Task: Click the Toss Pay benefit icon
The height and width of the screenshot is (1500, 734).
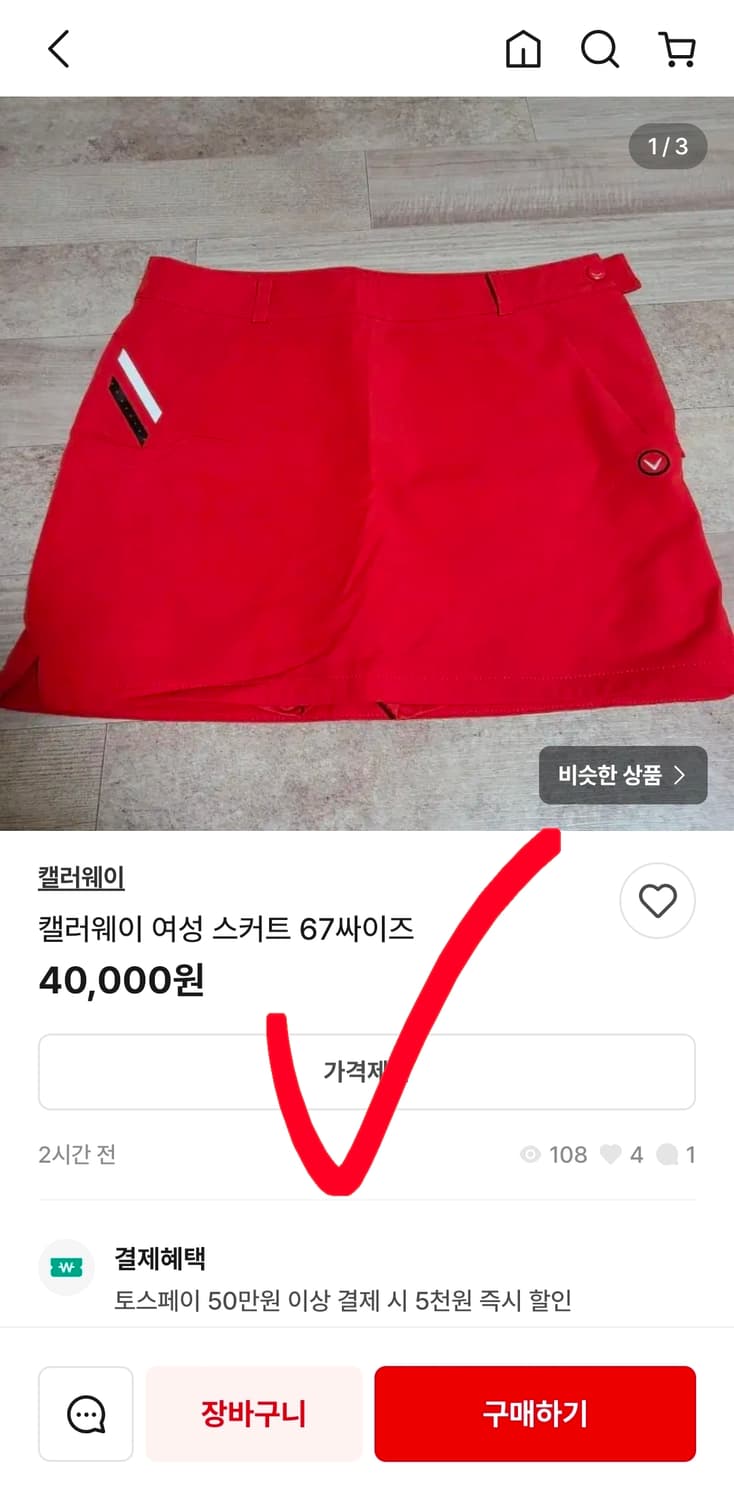Action: (66, 1265)
